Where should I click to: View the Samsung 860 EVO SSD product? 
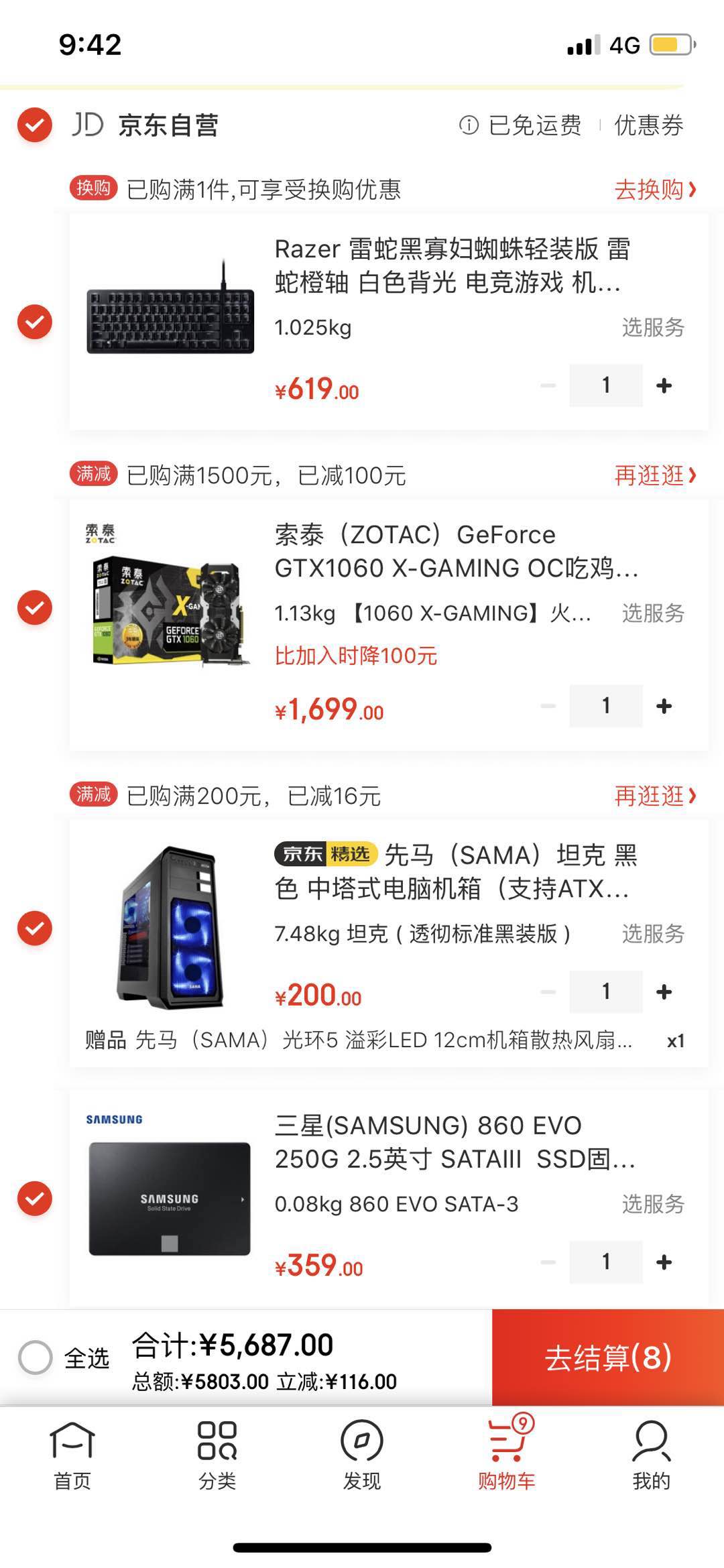pos(455,1142)
